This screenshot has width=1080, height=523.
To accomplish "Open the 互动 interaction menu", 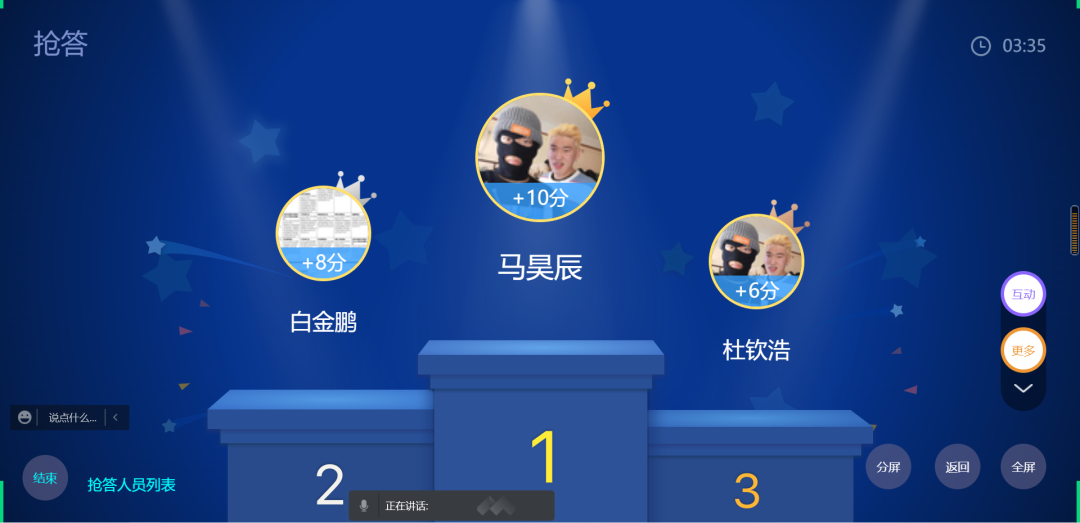I will coord(1023,294).
